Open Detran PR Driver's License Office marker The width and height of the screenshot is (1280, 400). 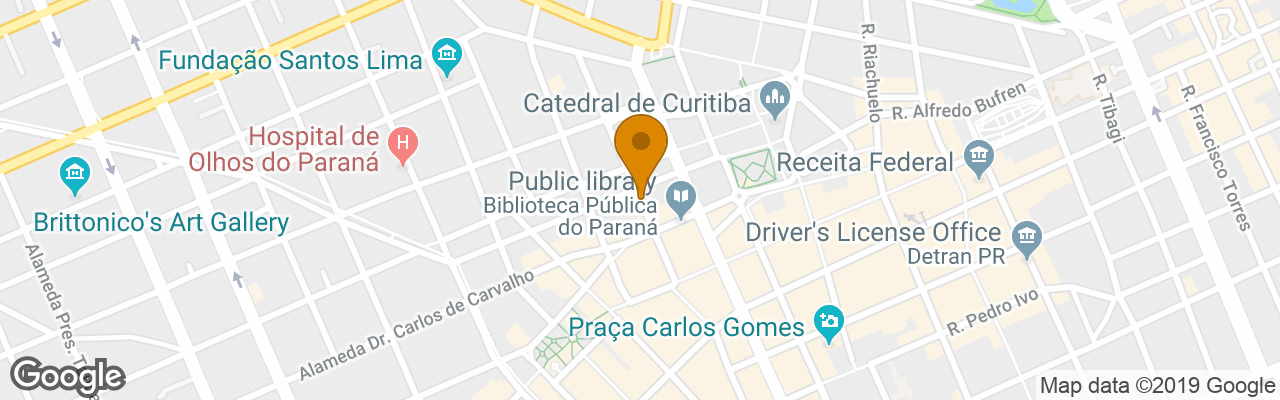click(1026, 238)
